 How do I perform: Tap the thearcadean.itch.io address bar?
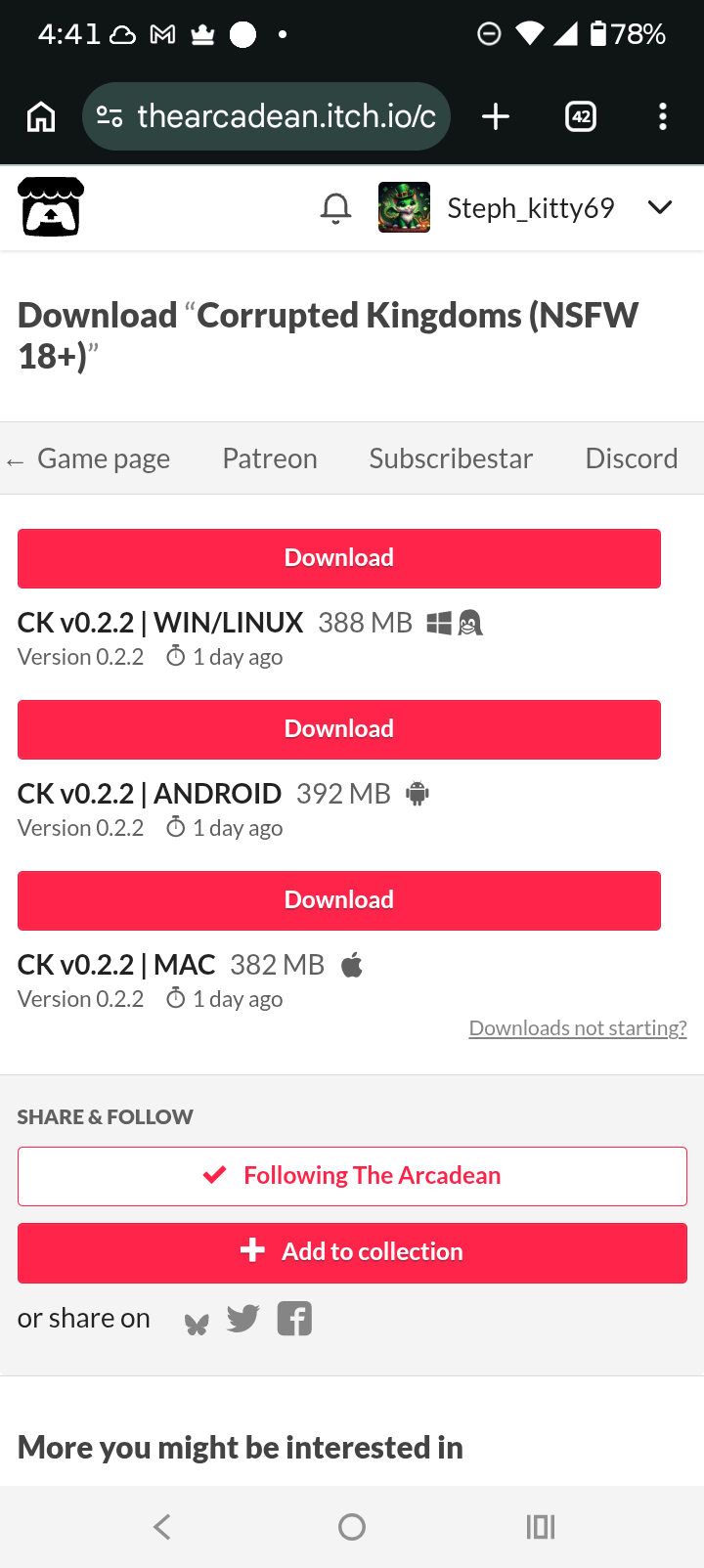tap(266, 116)
